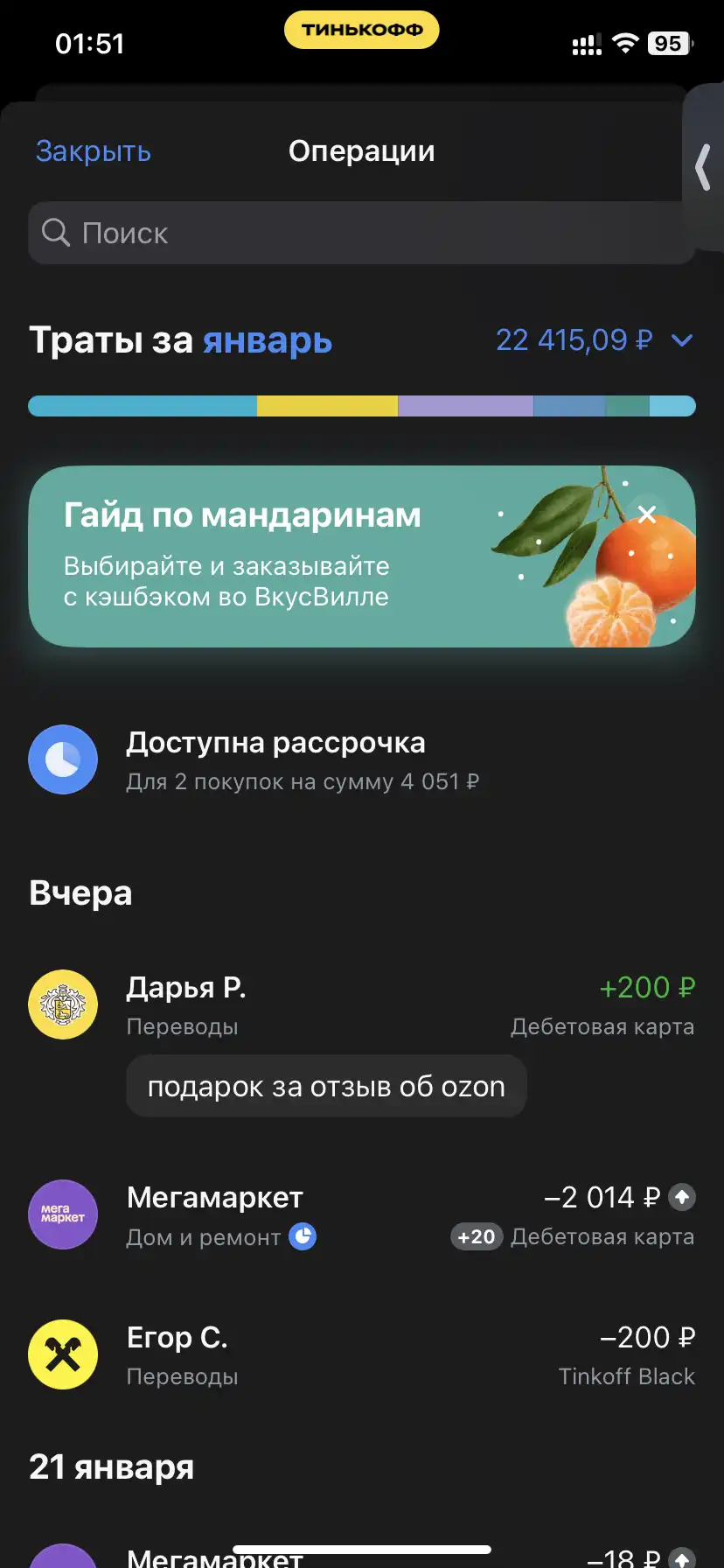Viewport: 724px width, 1568px height.
Task: Tap the side panel arrow handle
Action: [x=703, y=166]
